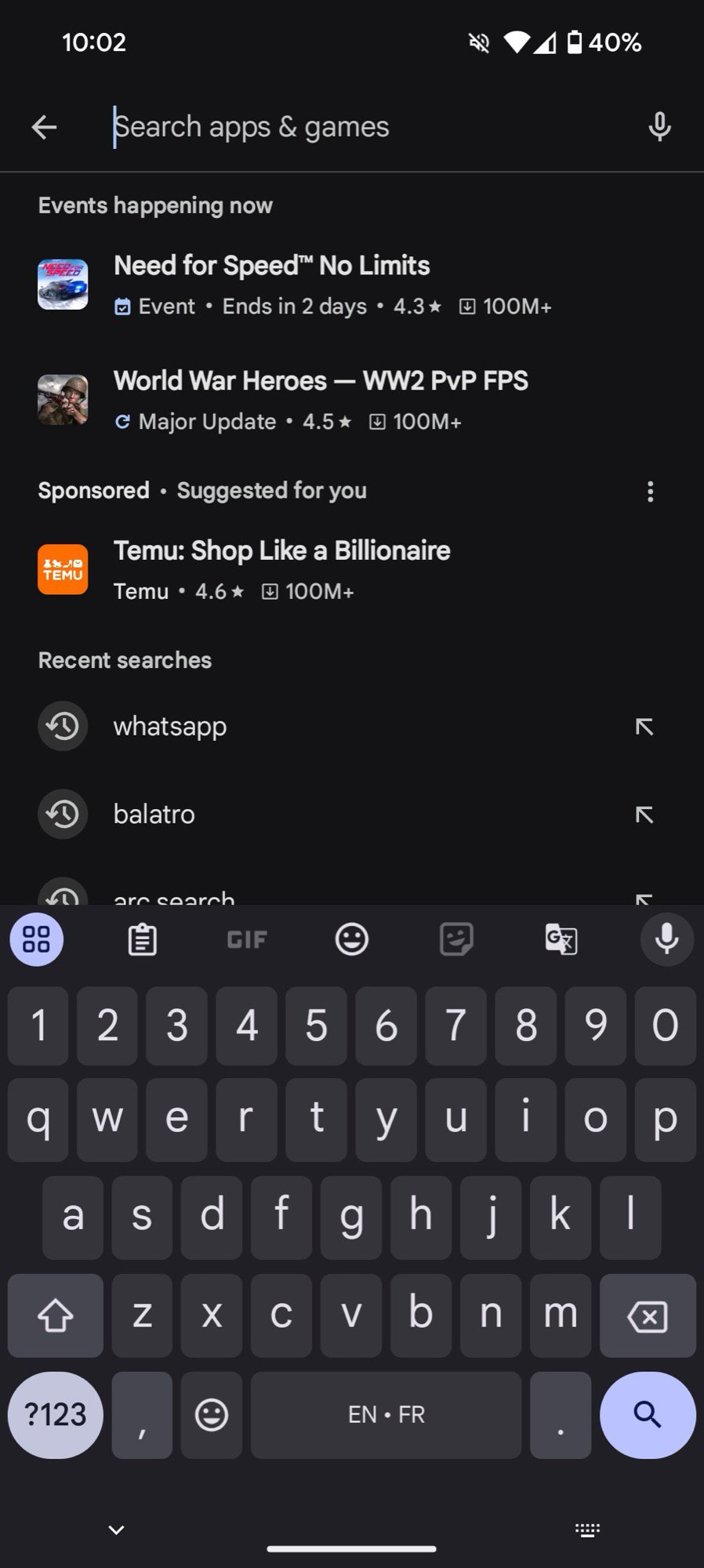Open Need for Speed No Limits event
This screenshot has height=1568, width=704.
pos(314,285)
